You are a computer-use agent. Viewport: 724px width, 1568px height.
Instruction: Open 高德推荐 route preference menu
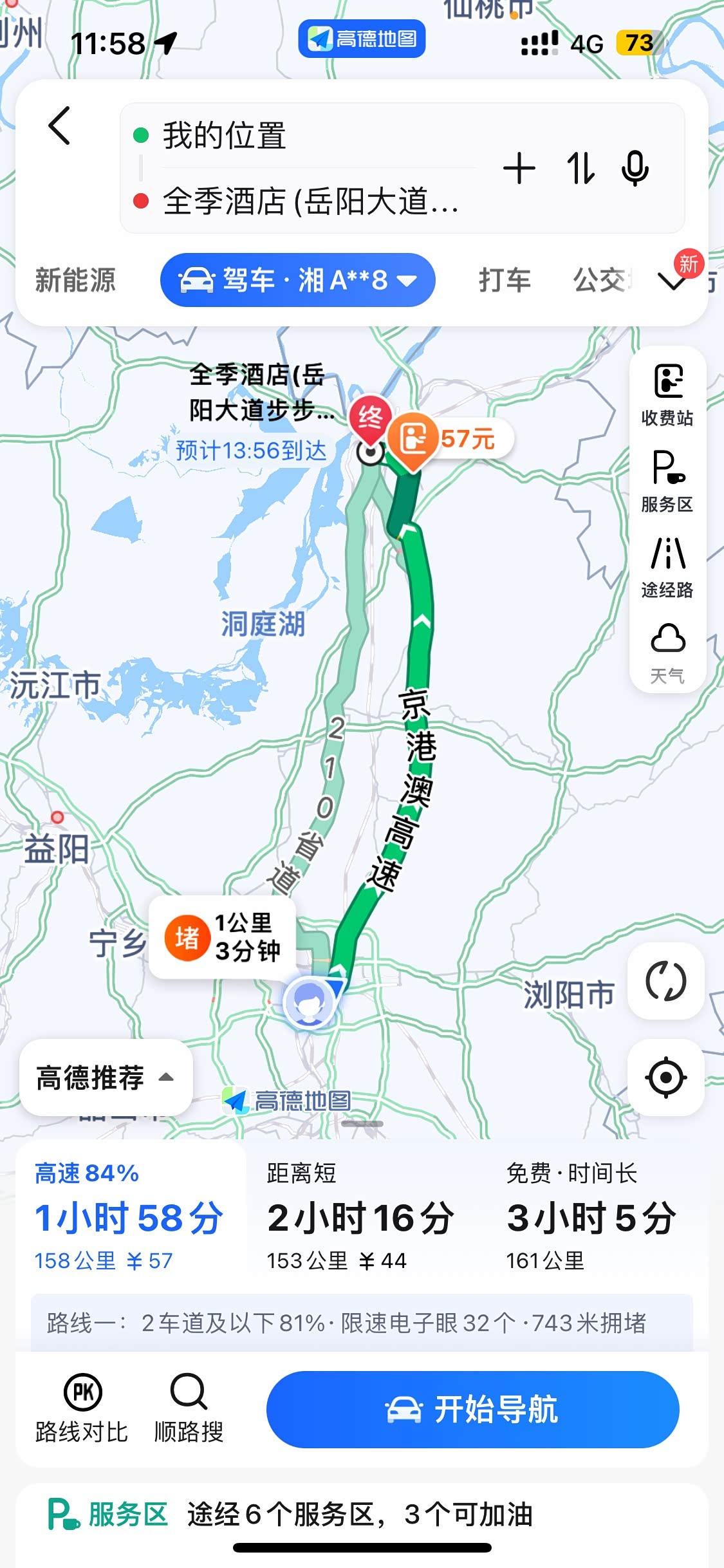(x=106, y=1078)
